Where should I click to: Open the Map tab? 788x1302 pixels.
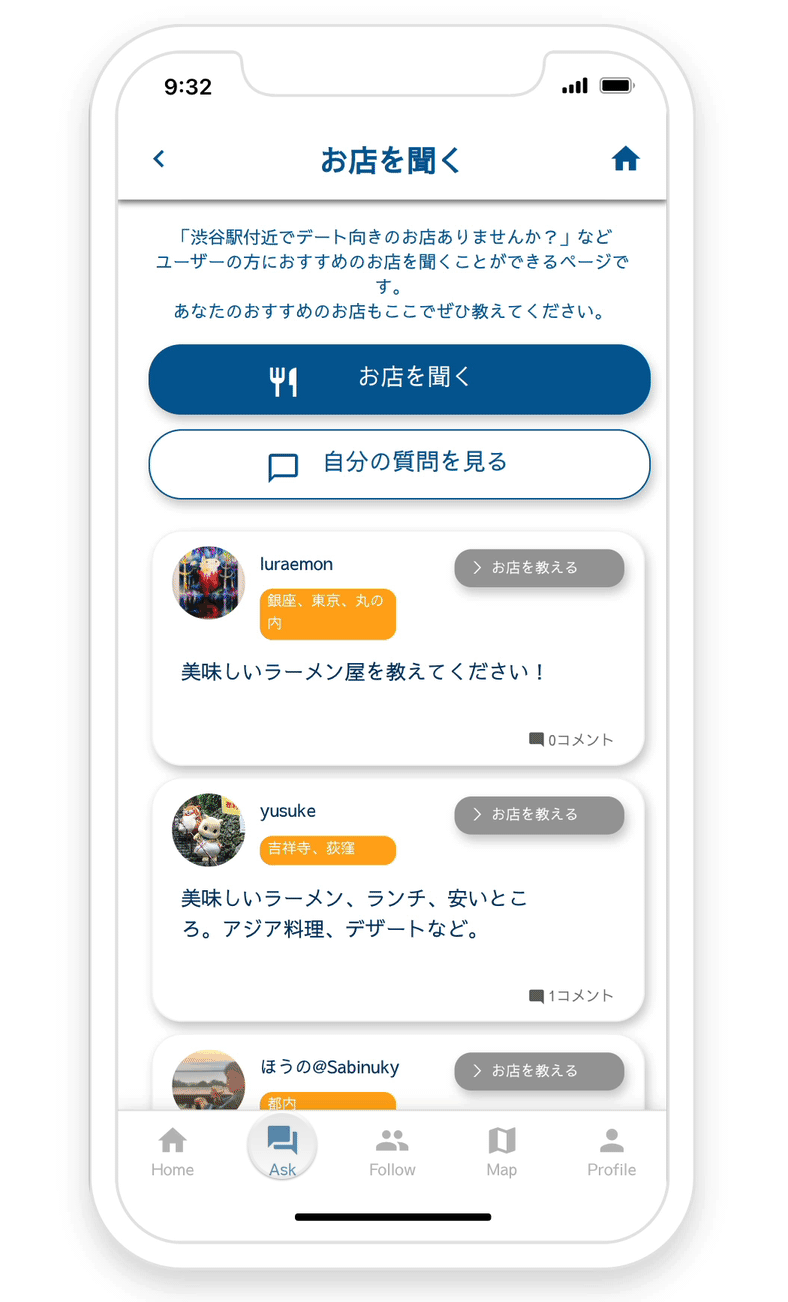pos(501,1151)
